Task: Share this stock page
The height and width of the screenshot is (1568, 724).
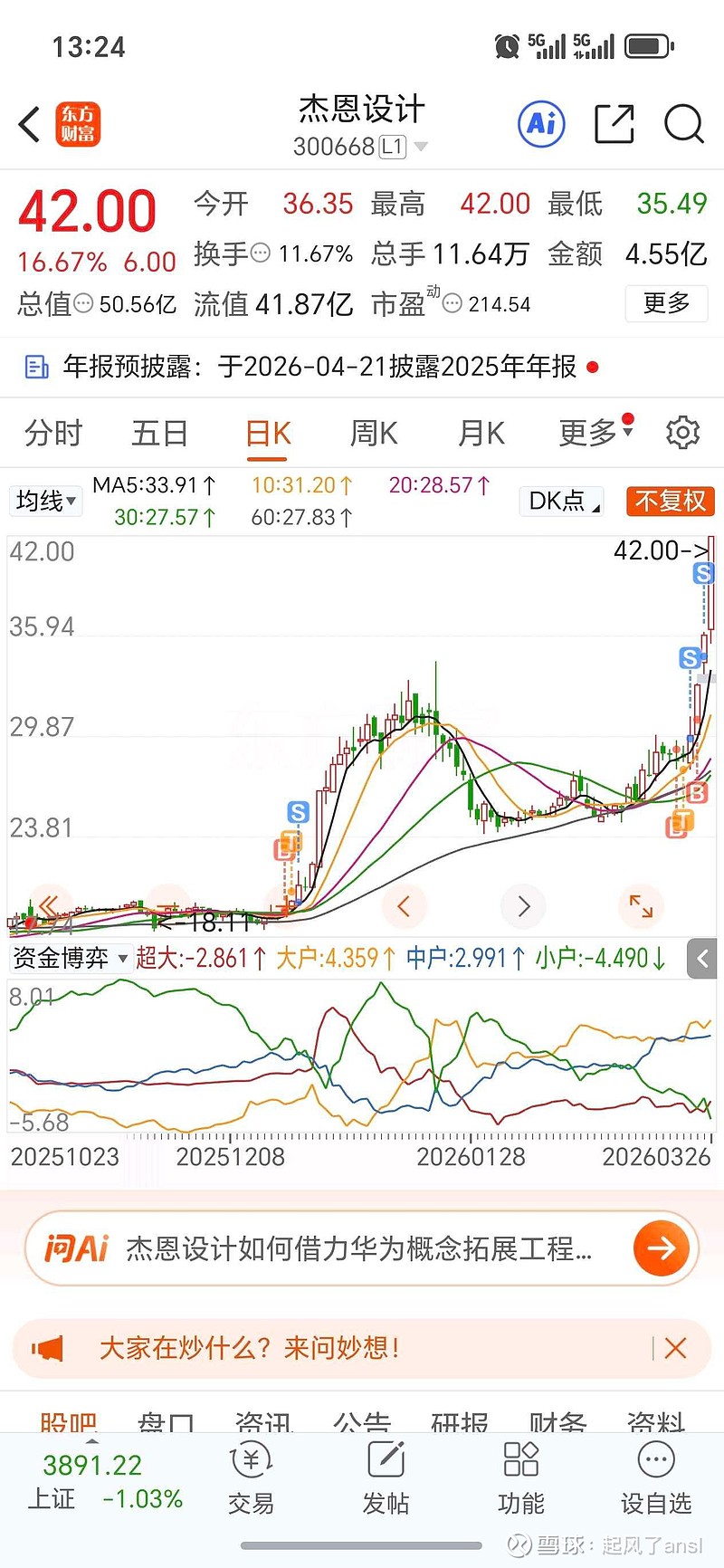Action: coord(614,124)
